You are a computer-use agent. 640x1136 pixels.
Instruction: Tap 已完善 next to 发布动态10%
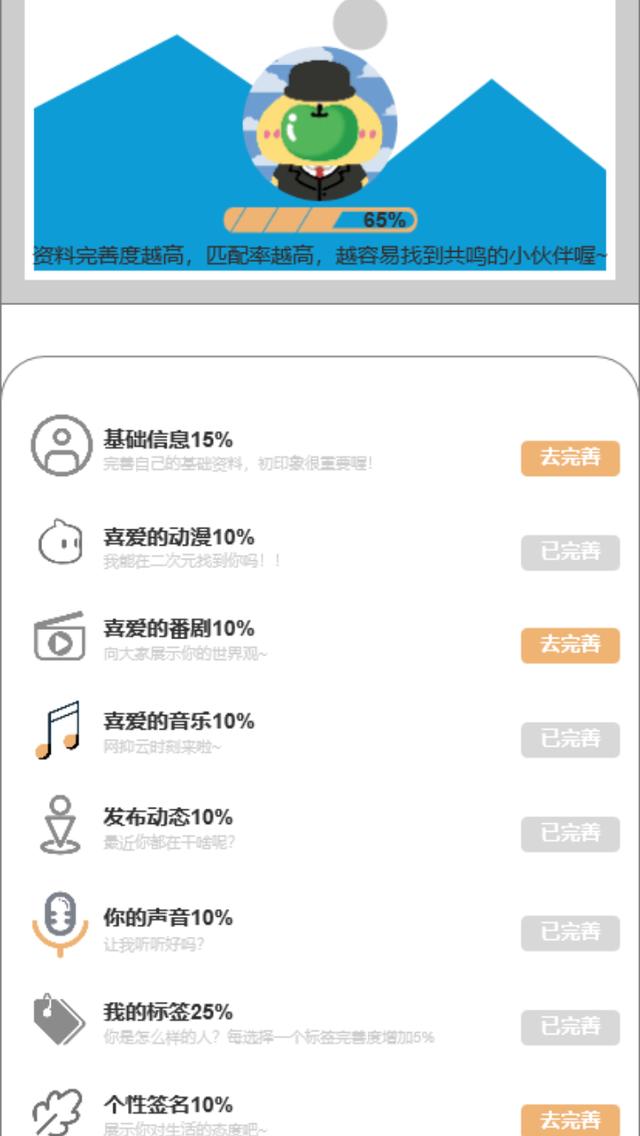[x=570, y=834]
